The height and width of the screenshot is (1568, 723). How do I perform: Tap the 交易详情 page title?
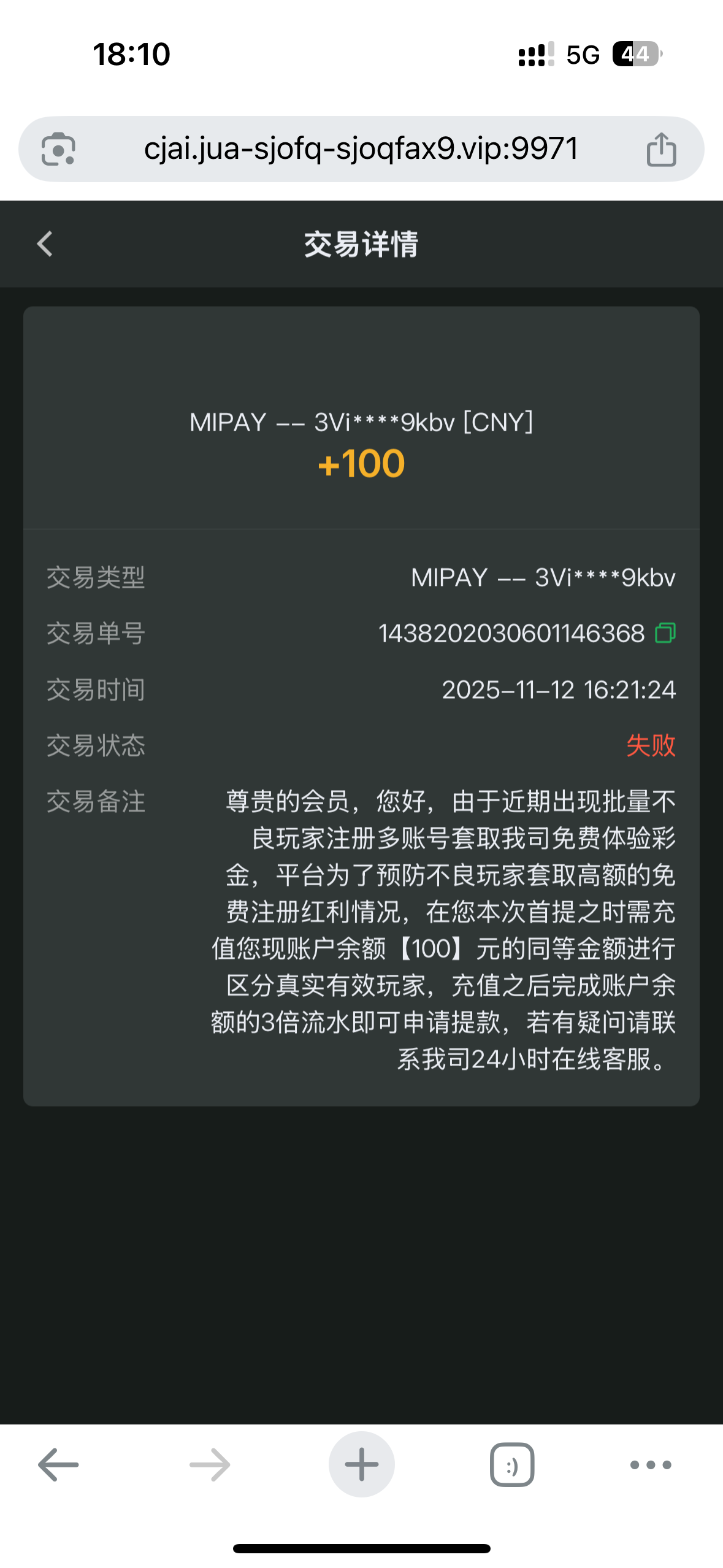click(x=361, y=244)
